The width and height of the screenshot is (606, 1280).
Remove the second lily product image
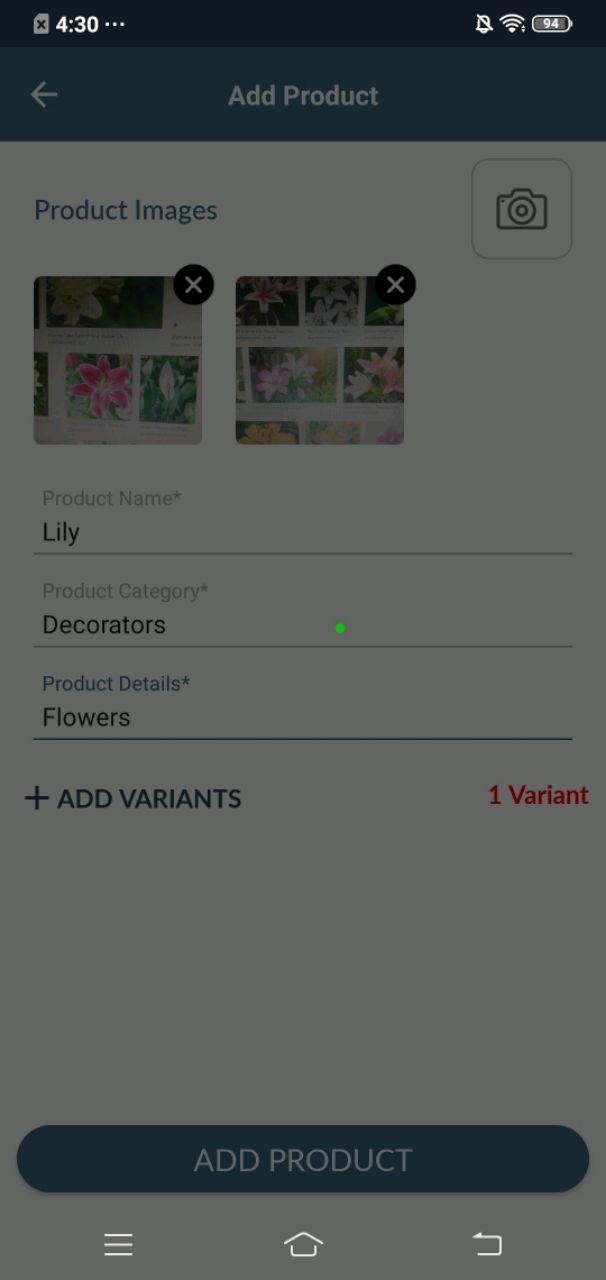tap(396, 285)
